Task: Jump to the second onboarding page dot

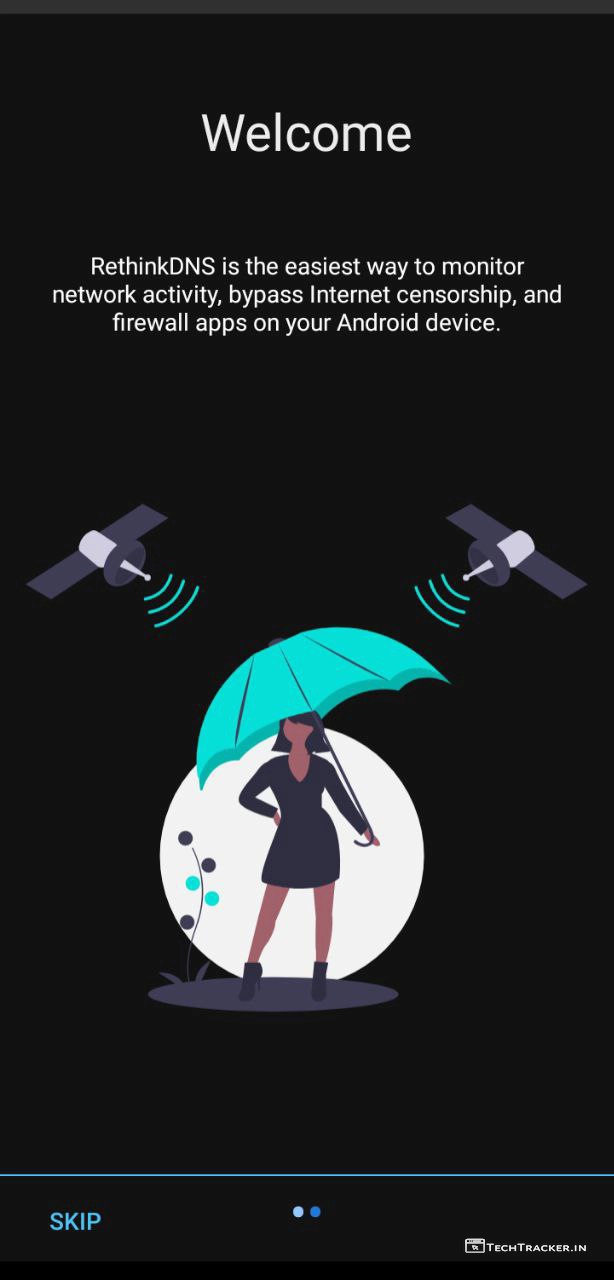Action: tap(315, 1212)
